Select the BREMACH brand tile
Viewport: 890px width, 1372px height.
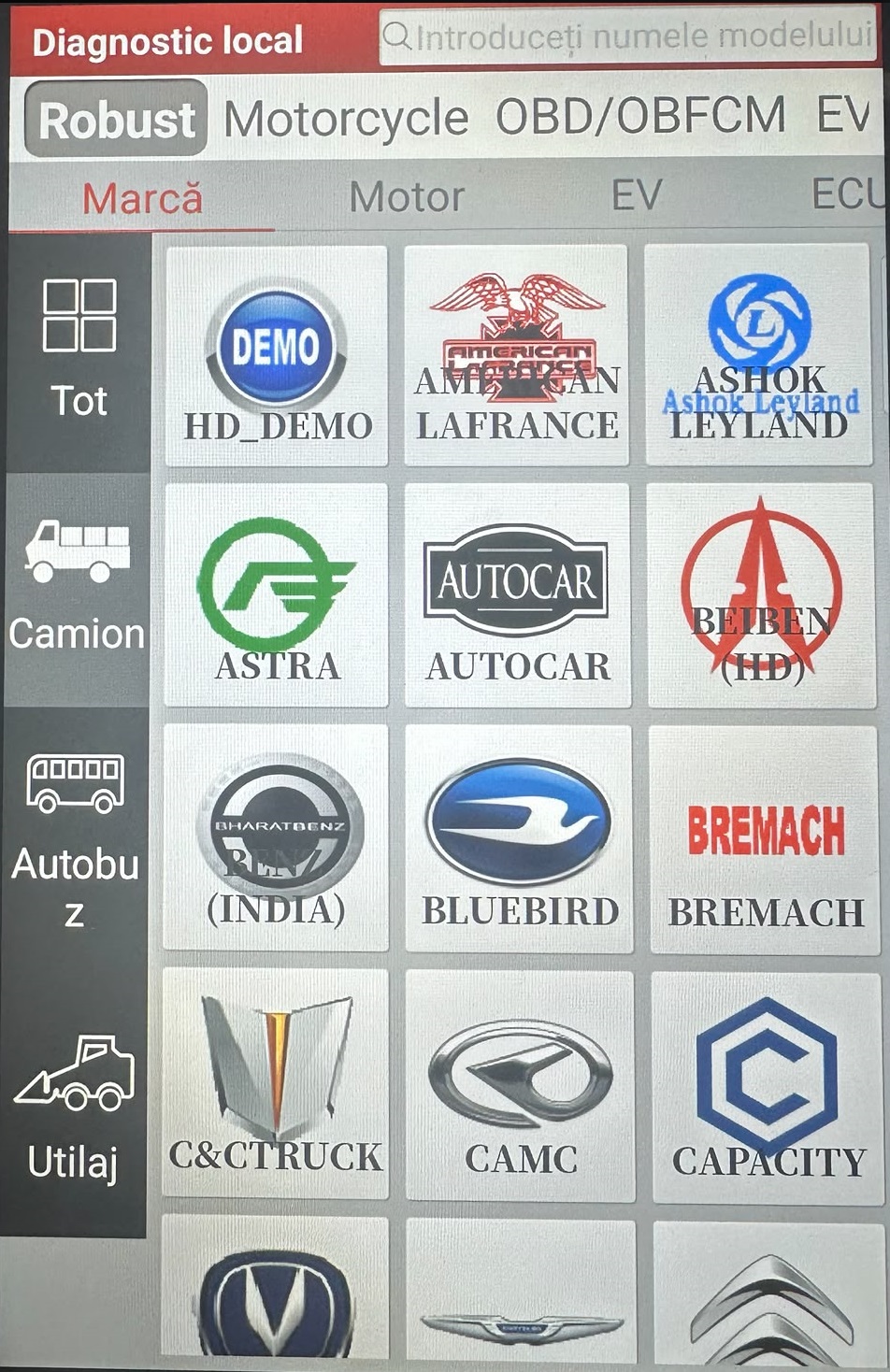[765, 840]
